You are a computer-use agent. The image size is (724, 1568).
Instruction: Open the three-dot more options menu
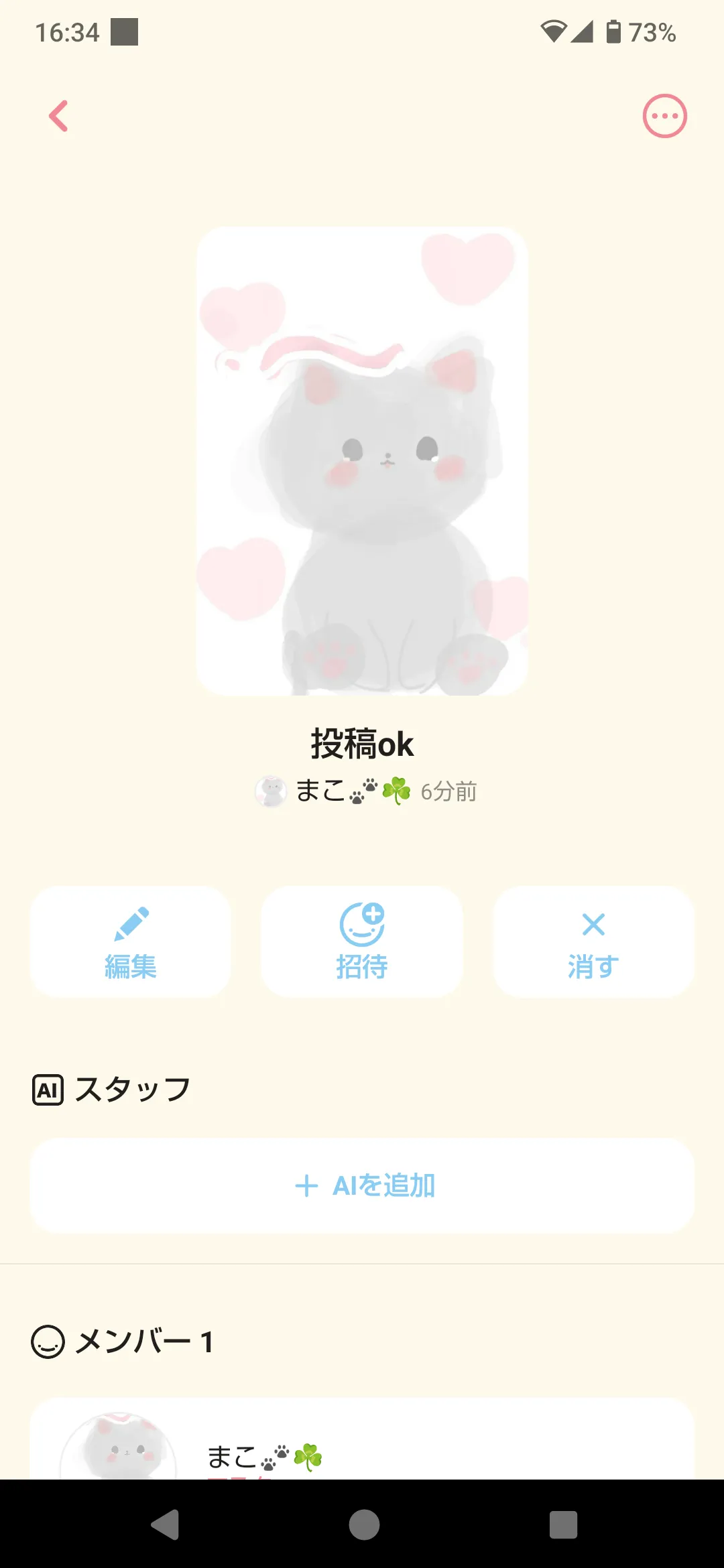pos(664,116)
